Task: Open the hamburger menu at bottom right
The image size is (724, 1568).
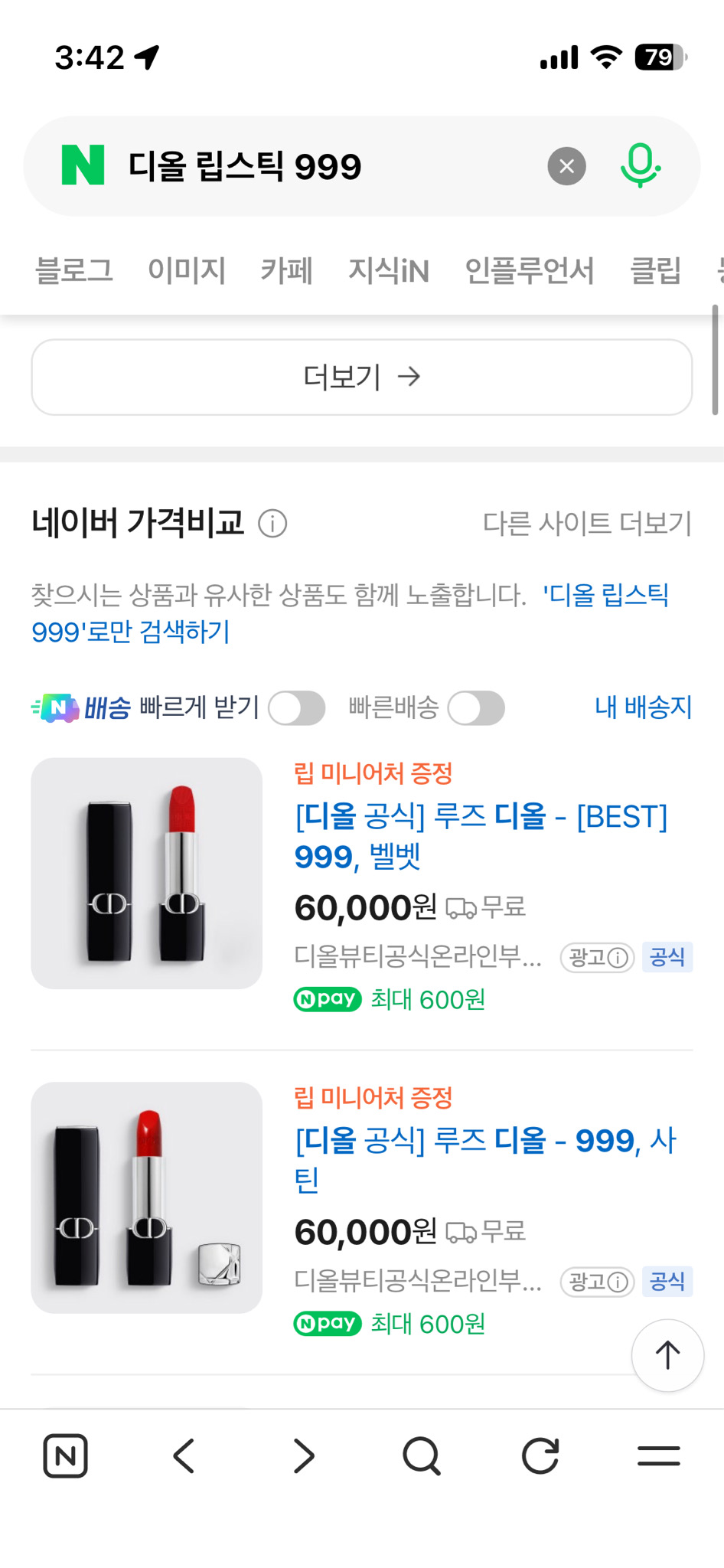Action: [x=658, y=1455]
